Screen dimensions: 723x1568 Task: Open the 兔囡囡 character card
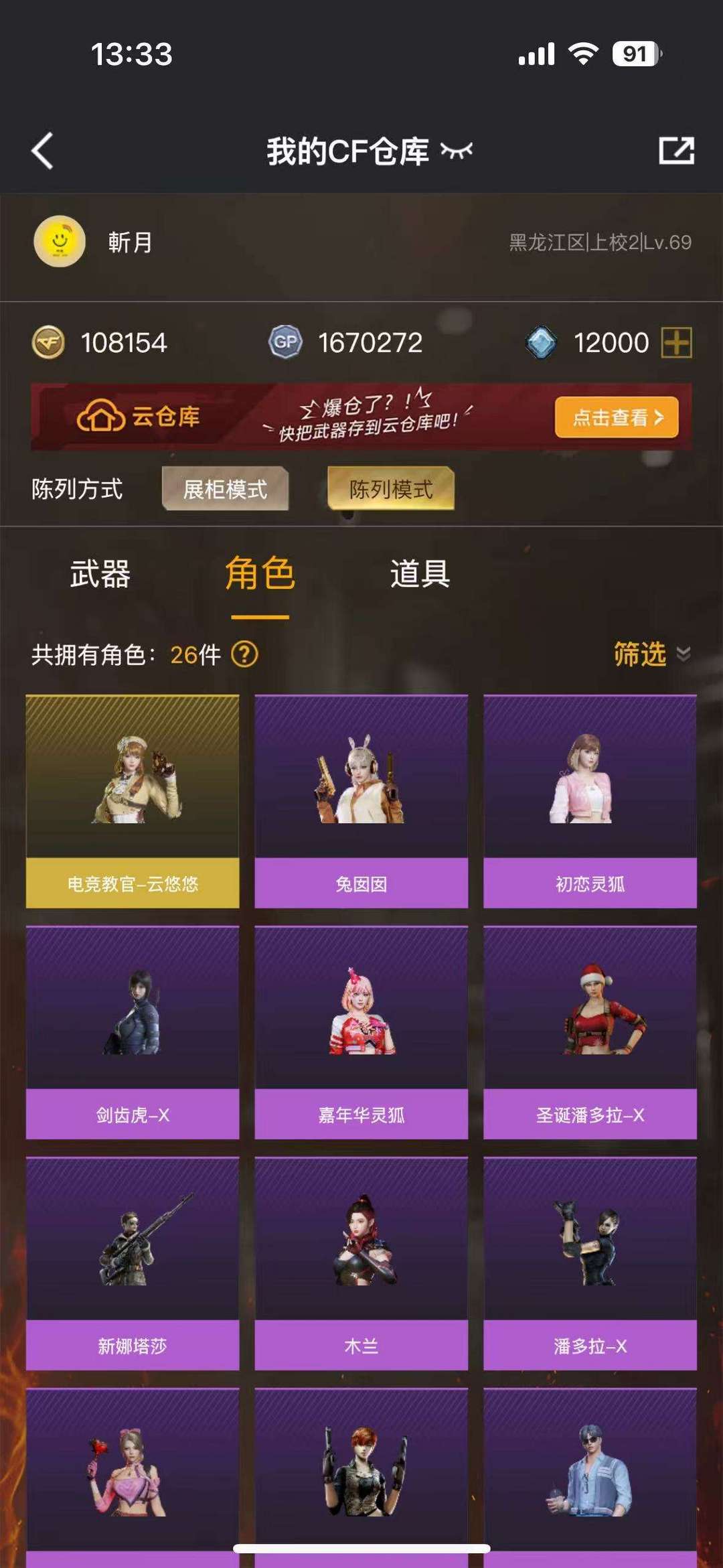361,801
